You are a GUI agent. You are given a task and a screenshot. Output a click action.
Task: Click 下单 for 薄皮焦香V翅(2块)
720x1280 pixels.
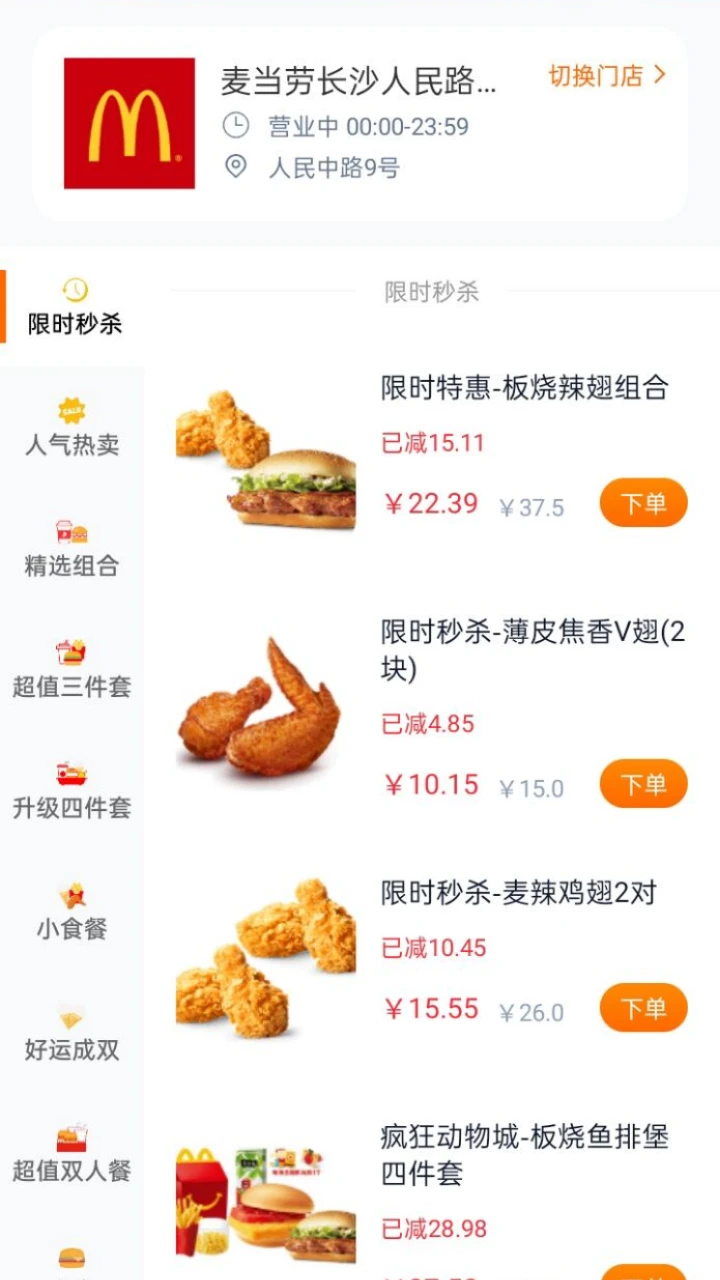(643, 784)
